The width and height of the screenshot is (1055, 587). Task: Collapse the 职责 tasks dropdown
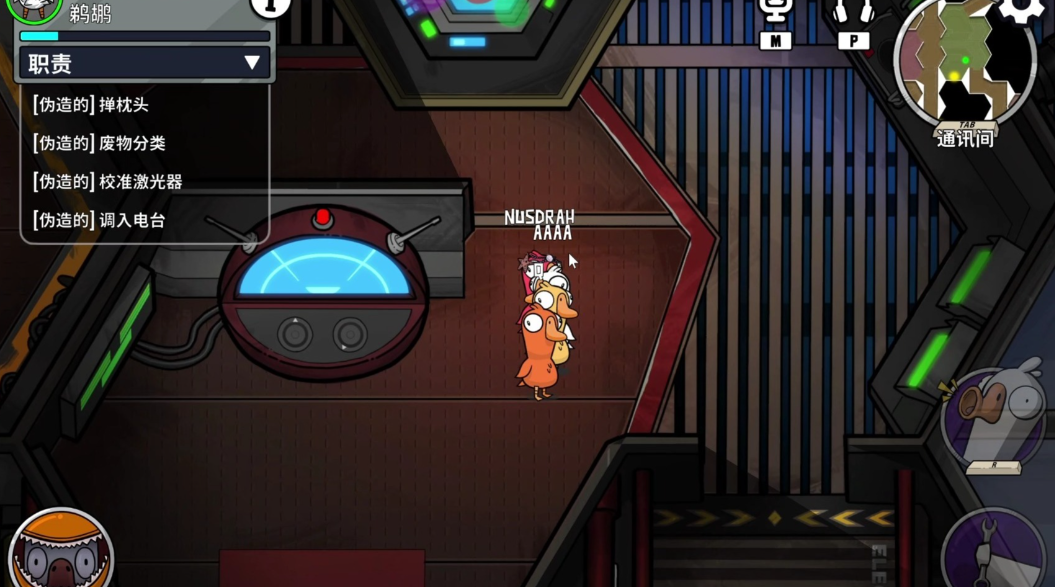(251, 64)
